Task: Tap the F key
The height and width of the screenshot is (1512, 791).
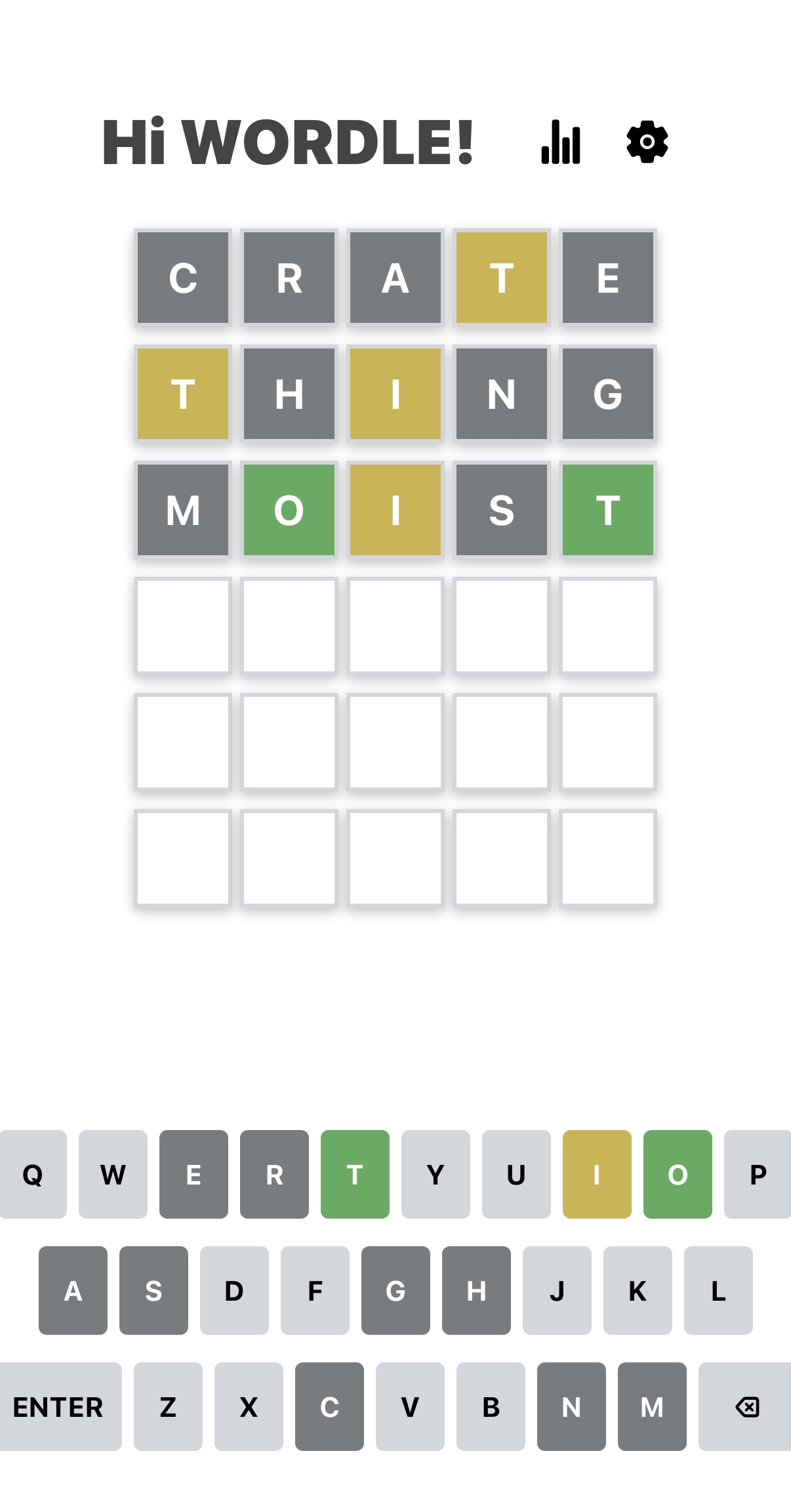Action: point(315,1290)
